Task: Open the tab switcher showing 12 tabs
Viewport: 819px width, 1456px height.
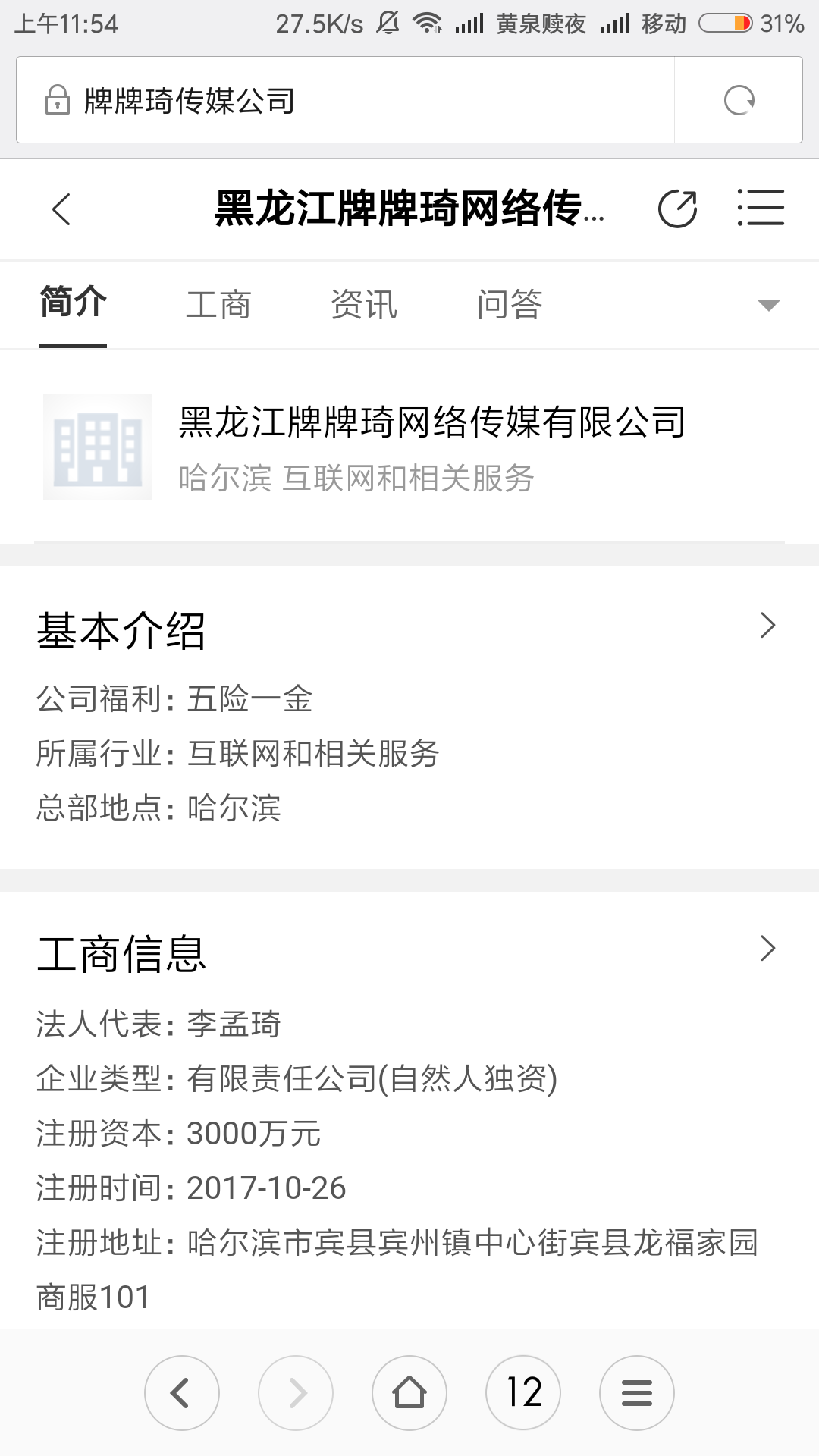Action: [523, 1392]
